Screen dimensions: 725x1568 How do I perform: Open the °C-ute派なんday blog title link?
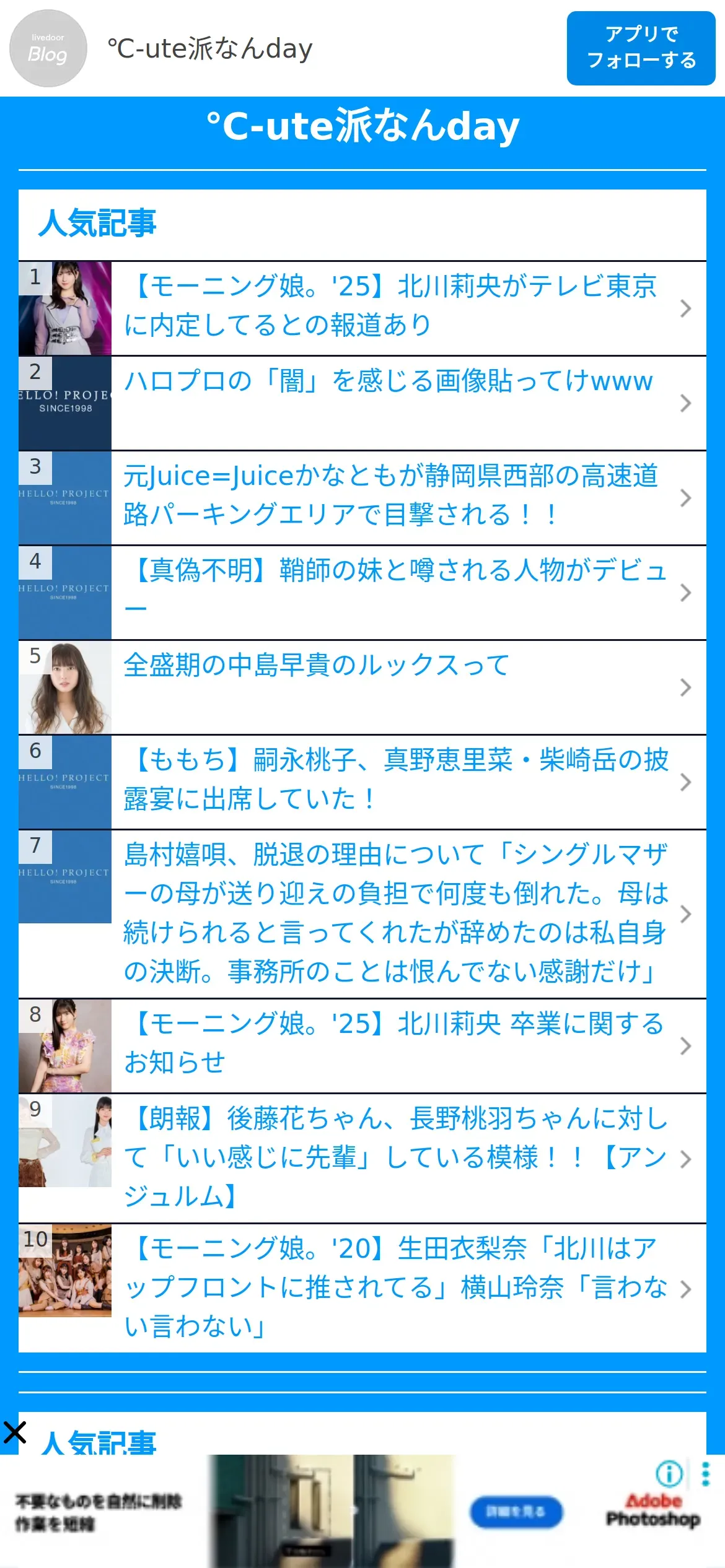362,126
